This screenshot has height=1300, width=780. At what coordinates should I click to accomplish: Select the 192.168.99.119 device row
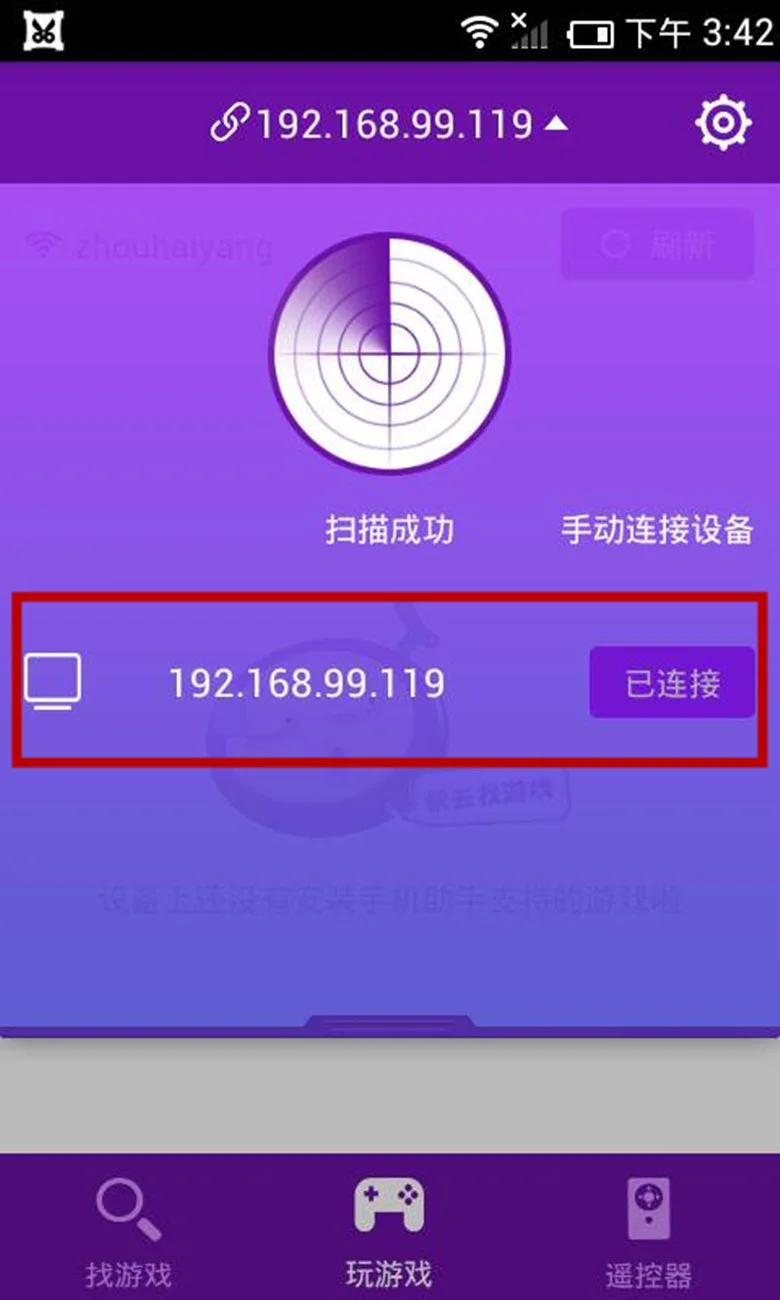click(x=306, y=682)
